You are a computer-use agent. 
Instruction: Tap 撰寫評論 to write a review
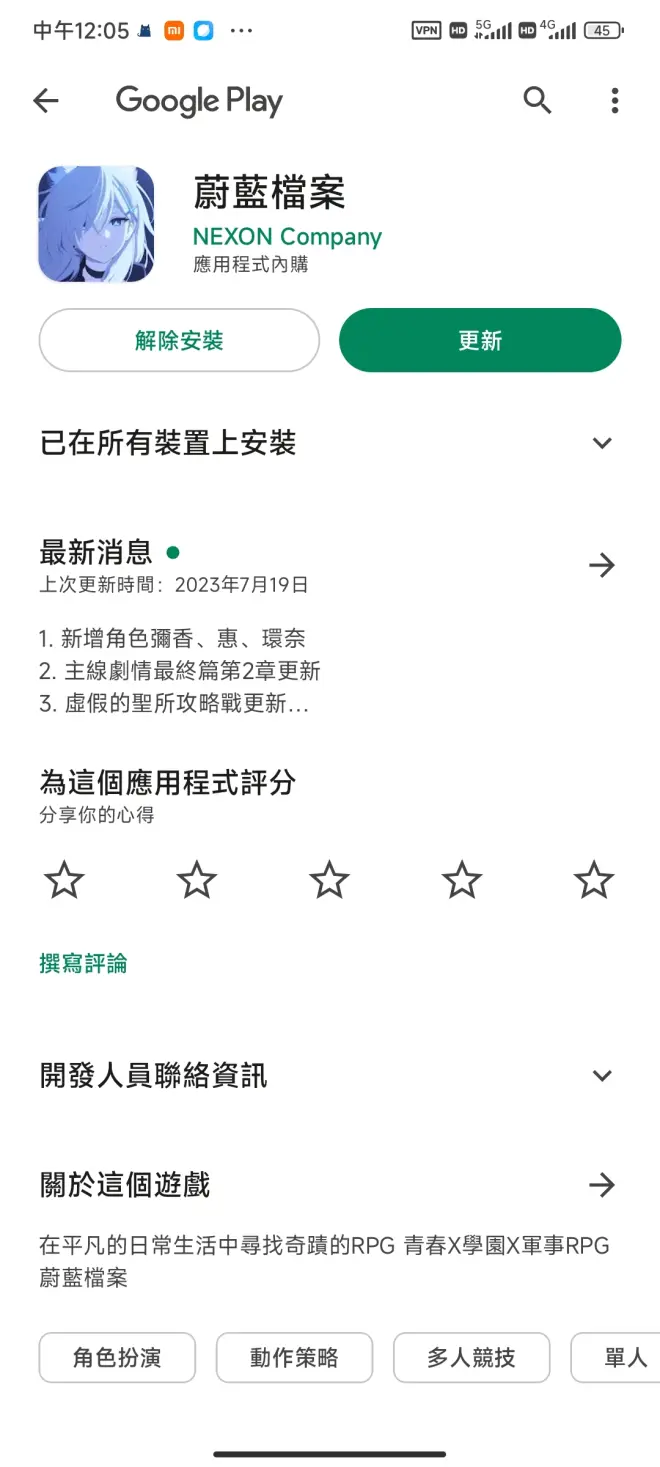click(x=84, y=964)
